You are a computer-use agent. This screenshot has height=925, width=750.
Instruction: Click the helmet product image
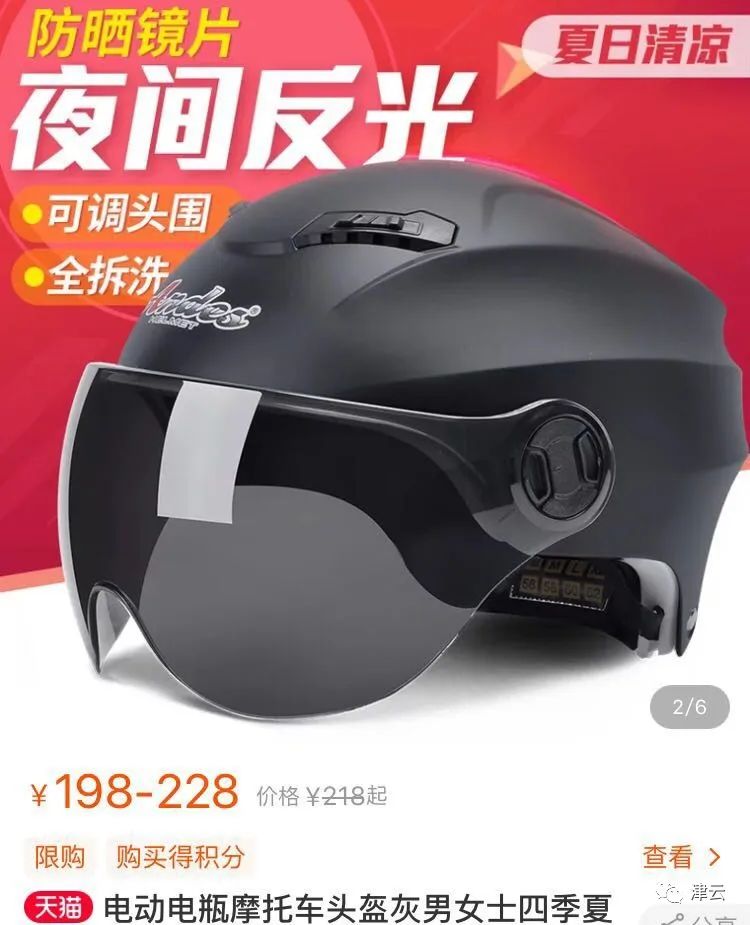pos(400,430)
